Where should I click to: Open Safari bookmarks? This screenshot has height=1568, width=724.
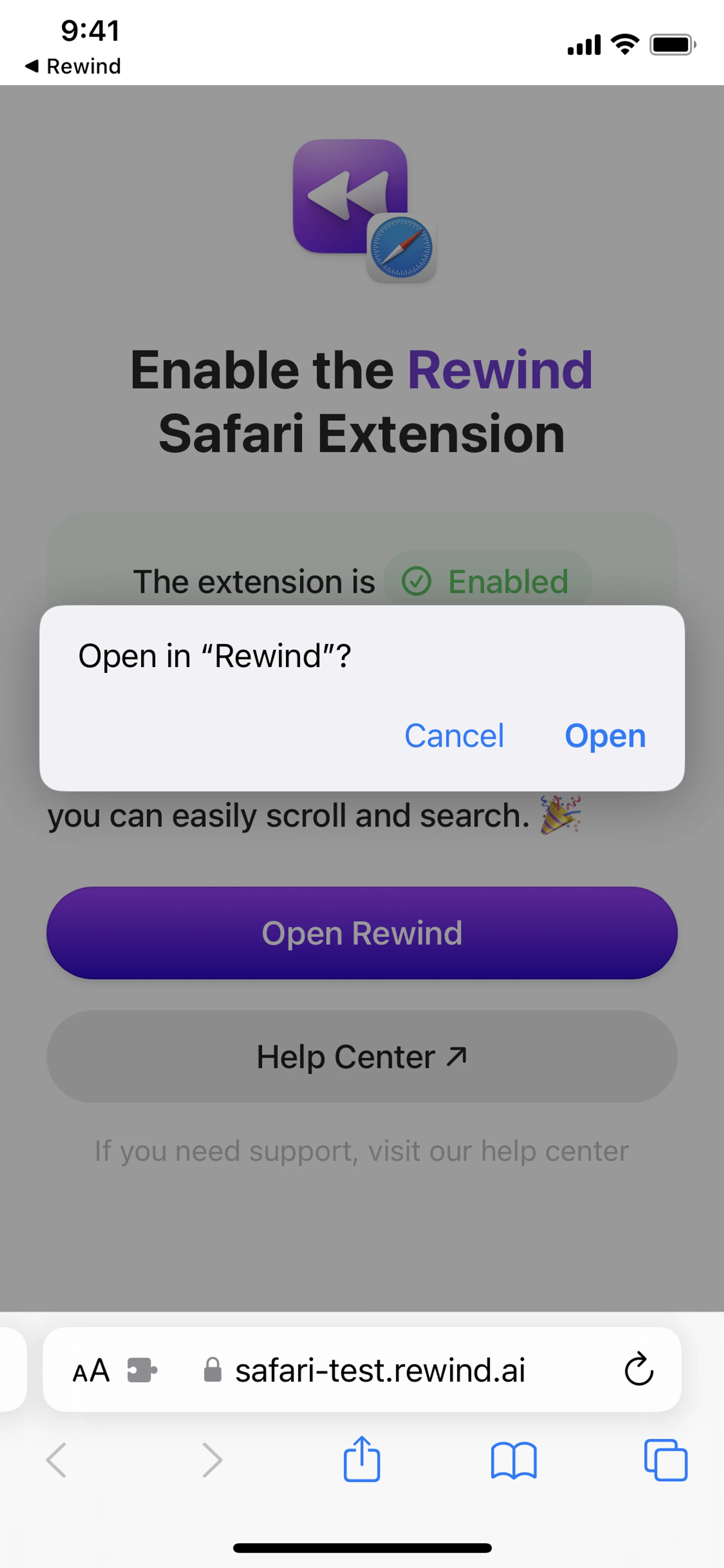point(514,1460)
